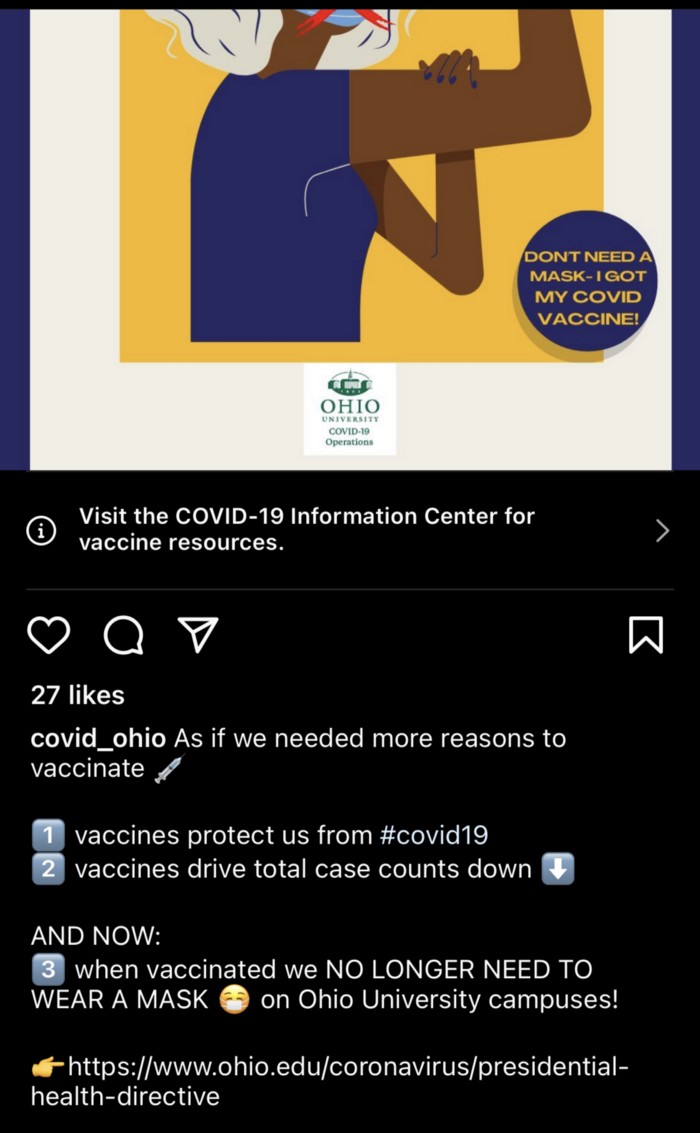700x1133 pixels.
Task: Bookmark this covid_ohio post
Action: (x=646, y=635)
